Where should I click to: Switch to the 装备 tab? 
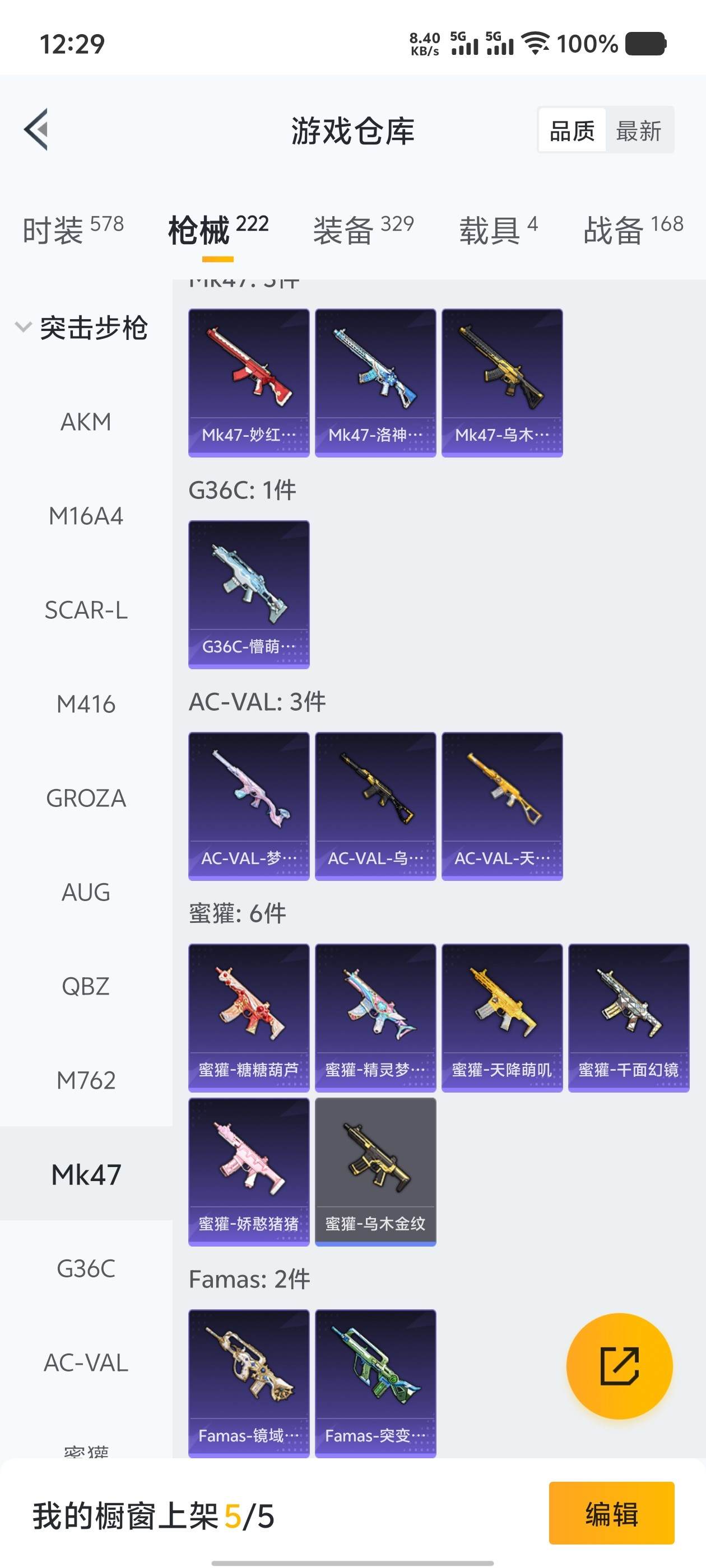click(x=363, y=230)
